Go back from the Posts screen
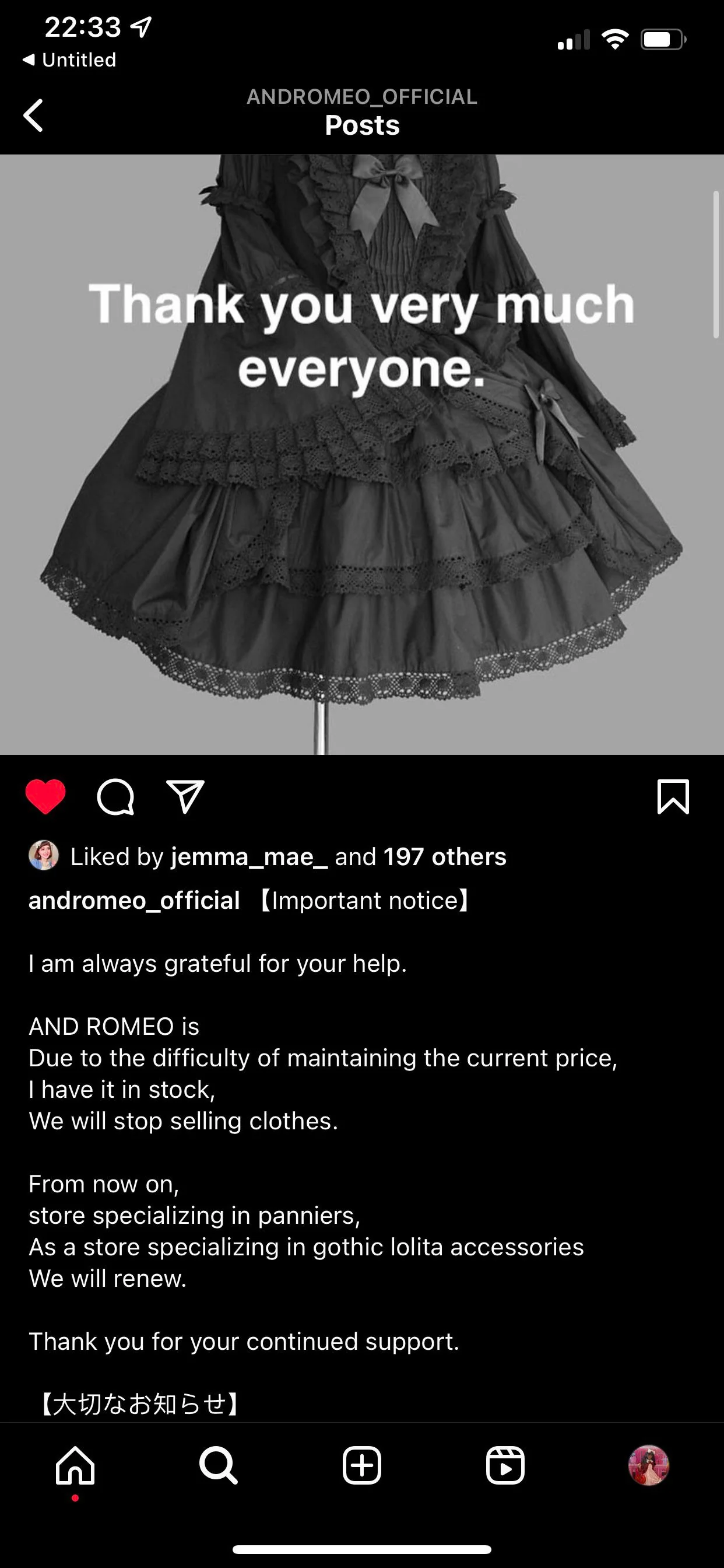724x1568 pixels. tap(33, 115)
